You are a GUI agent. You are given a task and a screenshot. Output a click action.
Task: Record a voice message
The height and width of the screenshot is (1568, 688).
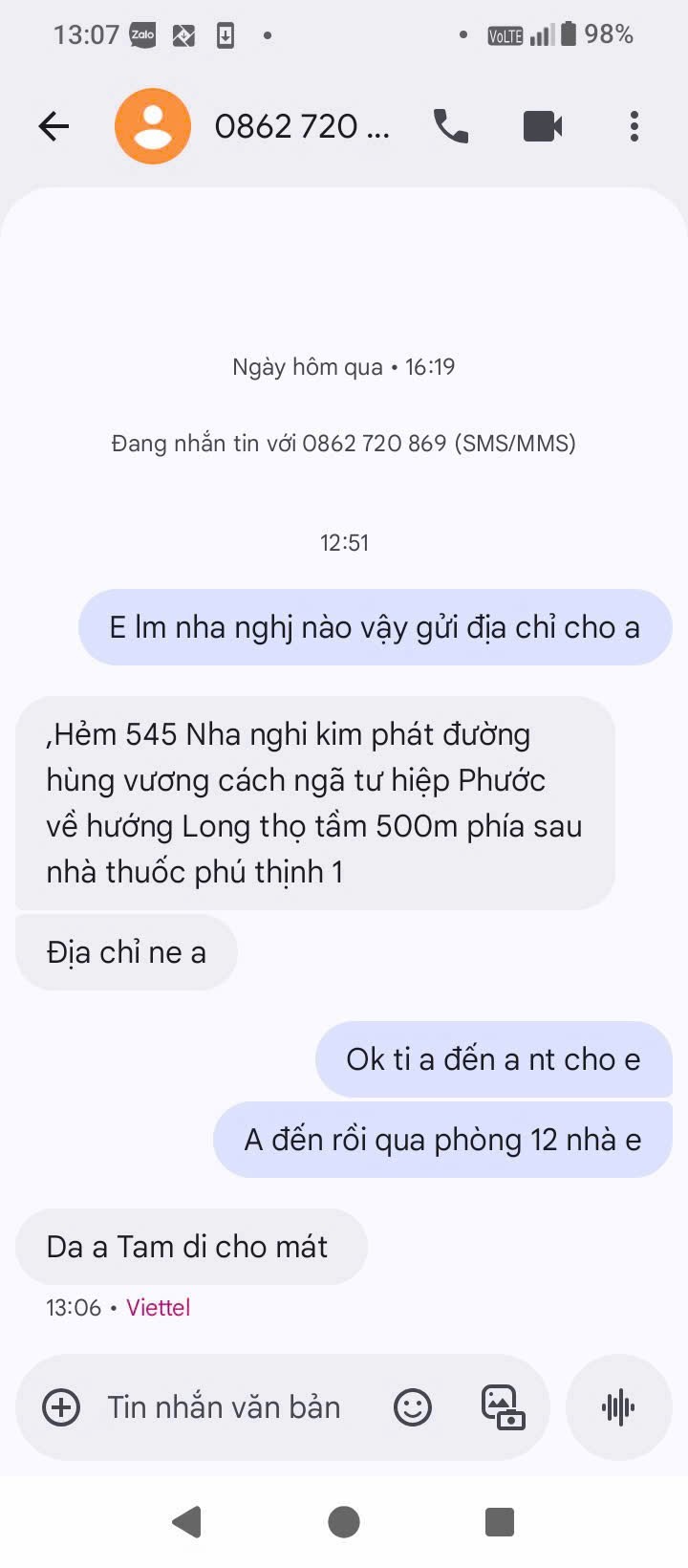(618, 1407)
